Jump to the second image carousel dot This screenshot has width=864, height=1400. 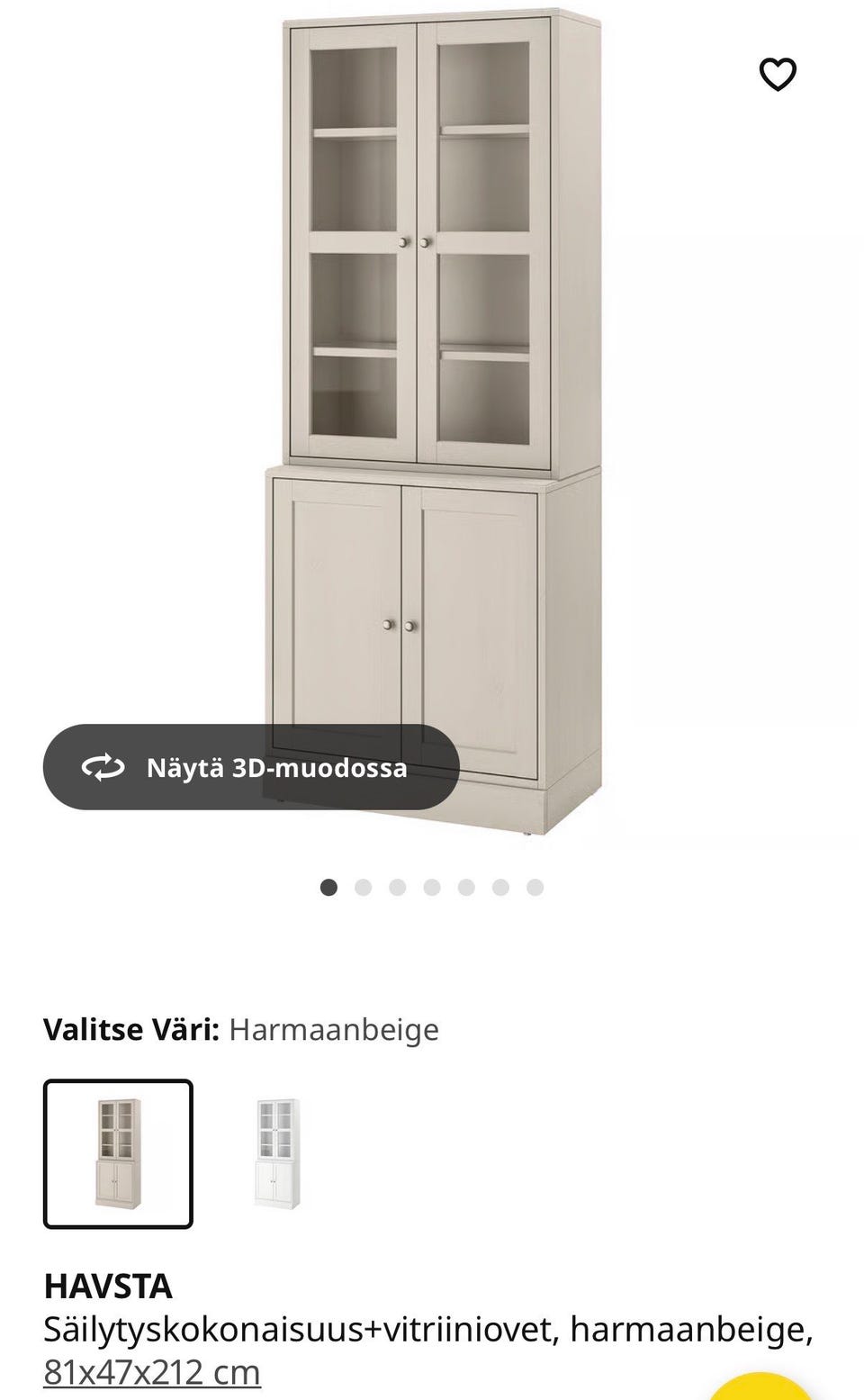click(x=364, y=887)
